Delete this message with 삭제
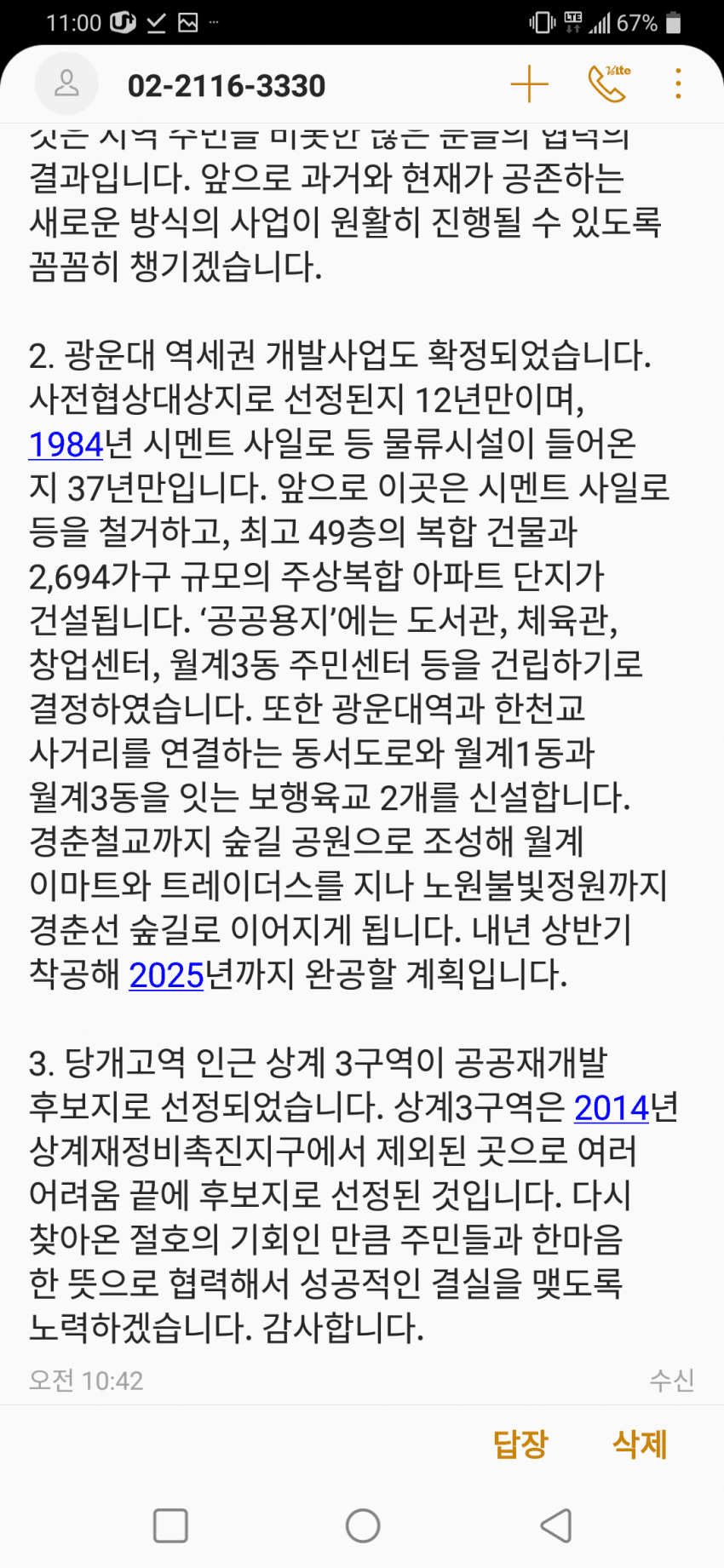The height and width of the screenshot is (1568, 724). (x=640, y=1444)
